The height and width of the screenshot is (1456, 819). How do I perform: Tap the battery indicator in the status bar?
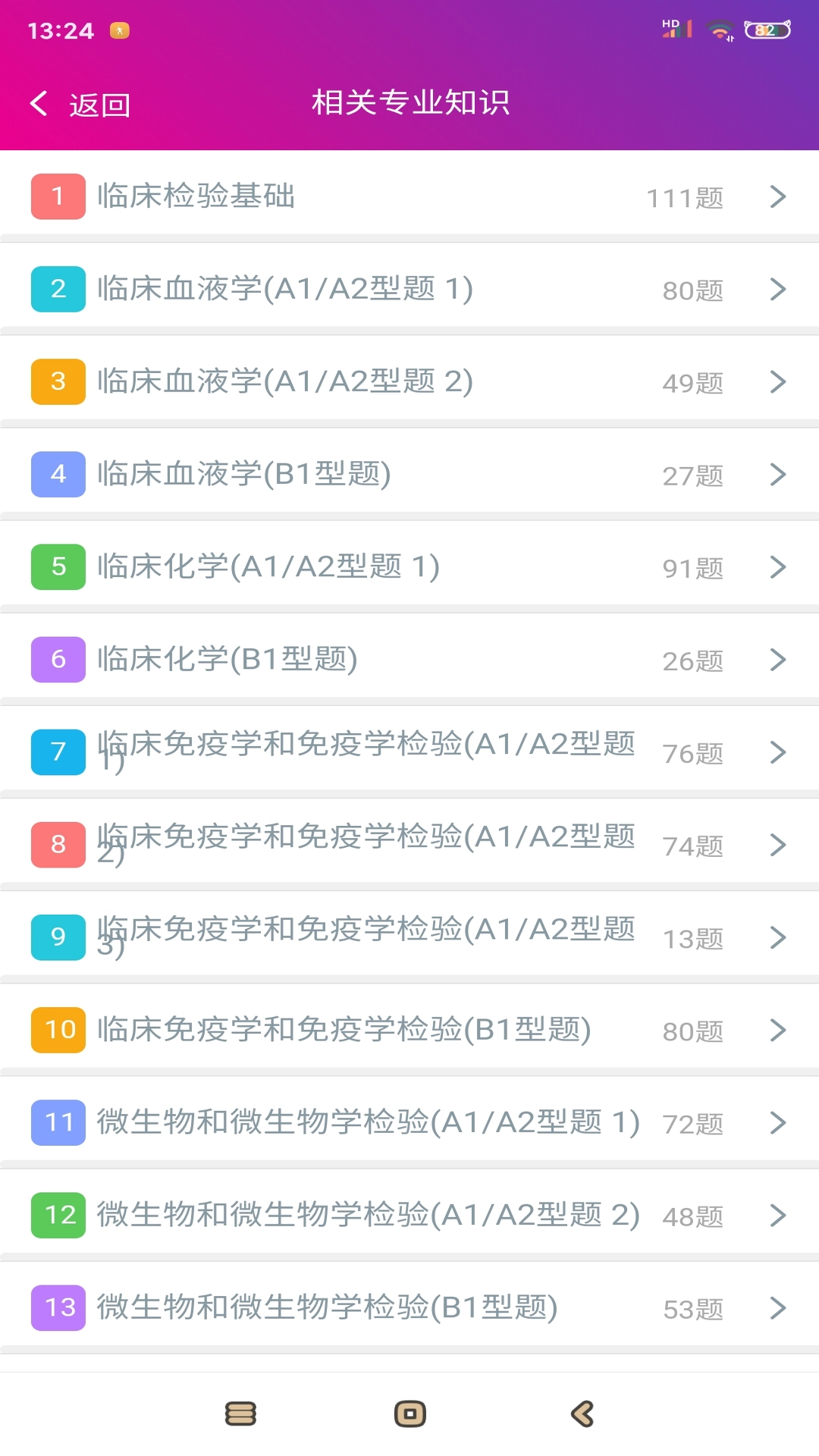coord(768,30)
